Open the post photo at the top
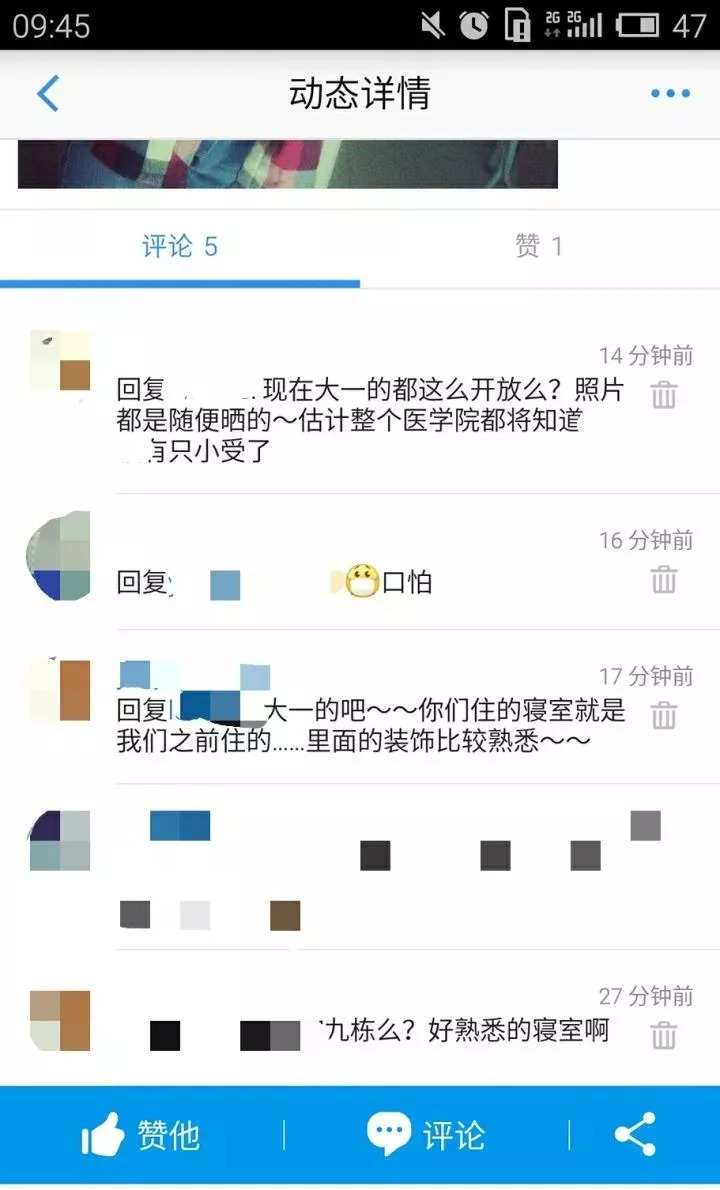 (x=288, y=165)
